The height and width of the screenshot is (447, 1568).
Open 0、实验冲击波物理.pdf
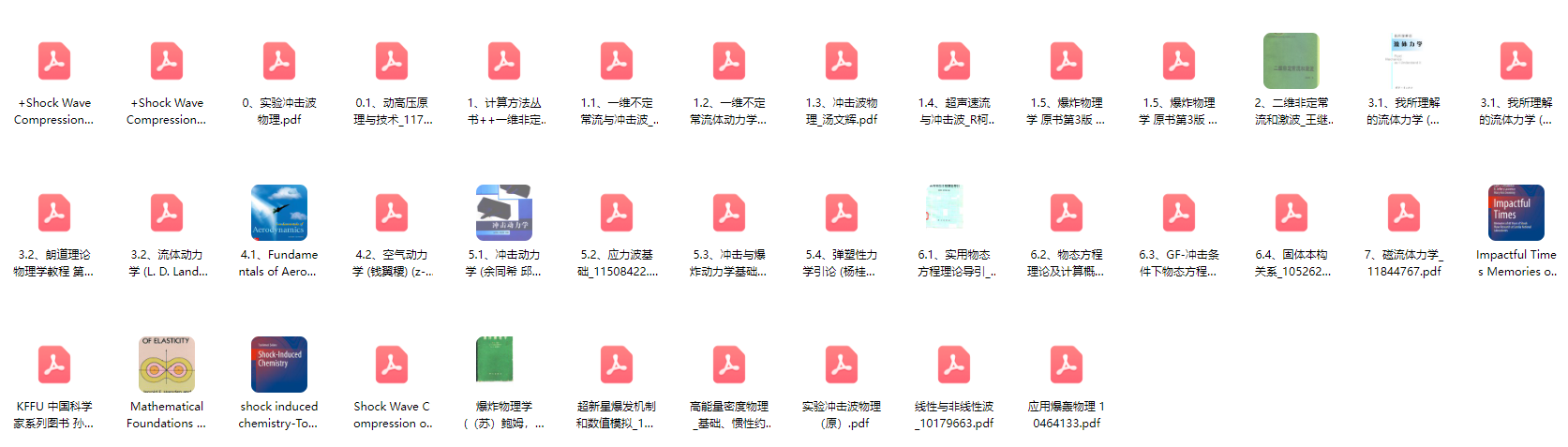(x=279, y=62)
